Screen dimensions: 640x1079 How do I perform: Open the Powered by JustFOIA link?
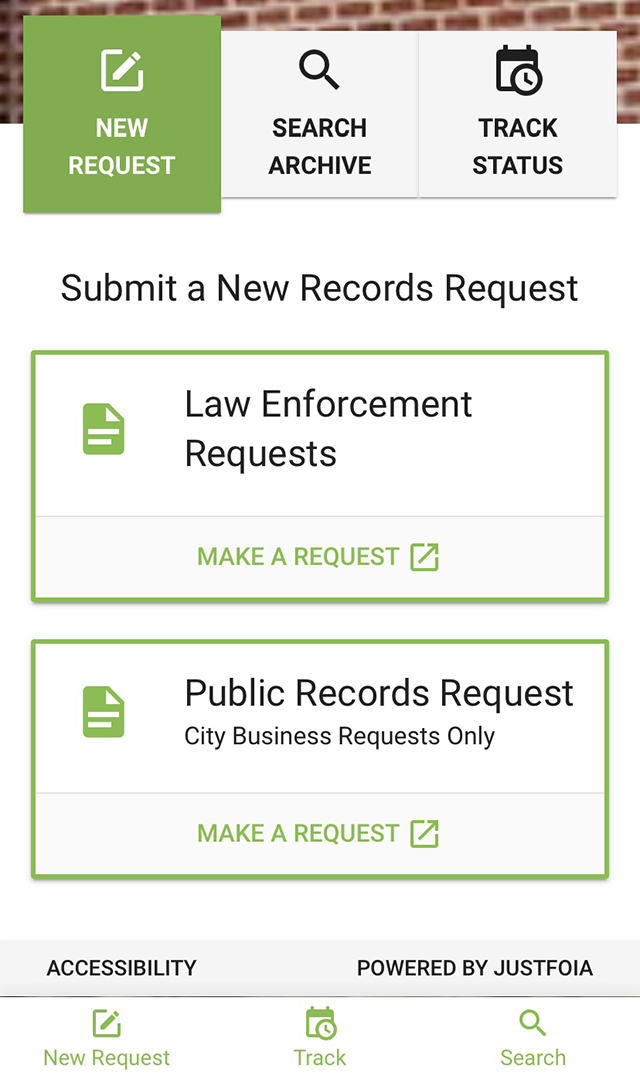[x=474, y=968]
